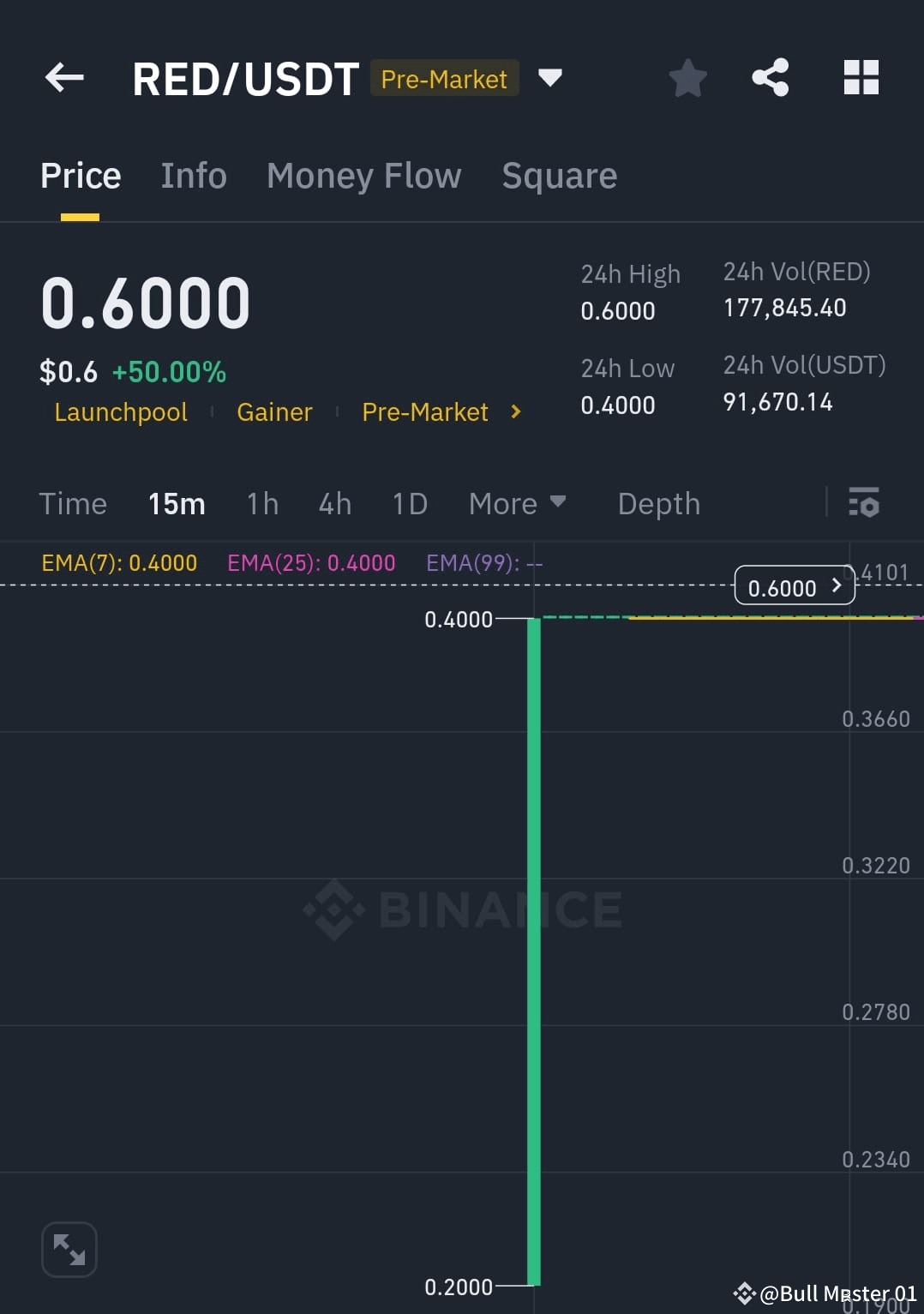Switch chart to the 1h interval
Screen dimensions: 924x1314
coord(261,504)
